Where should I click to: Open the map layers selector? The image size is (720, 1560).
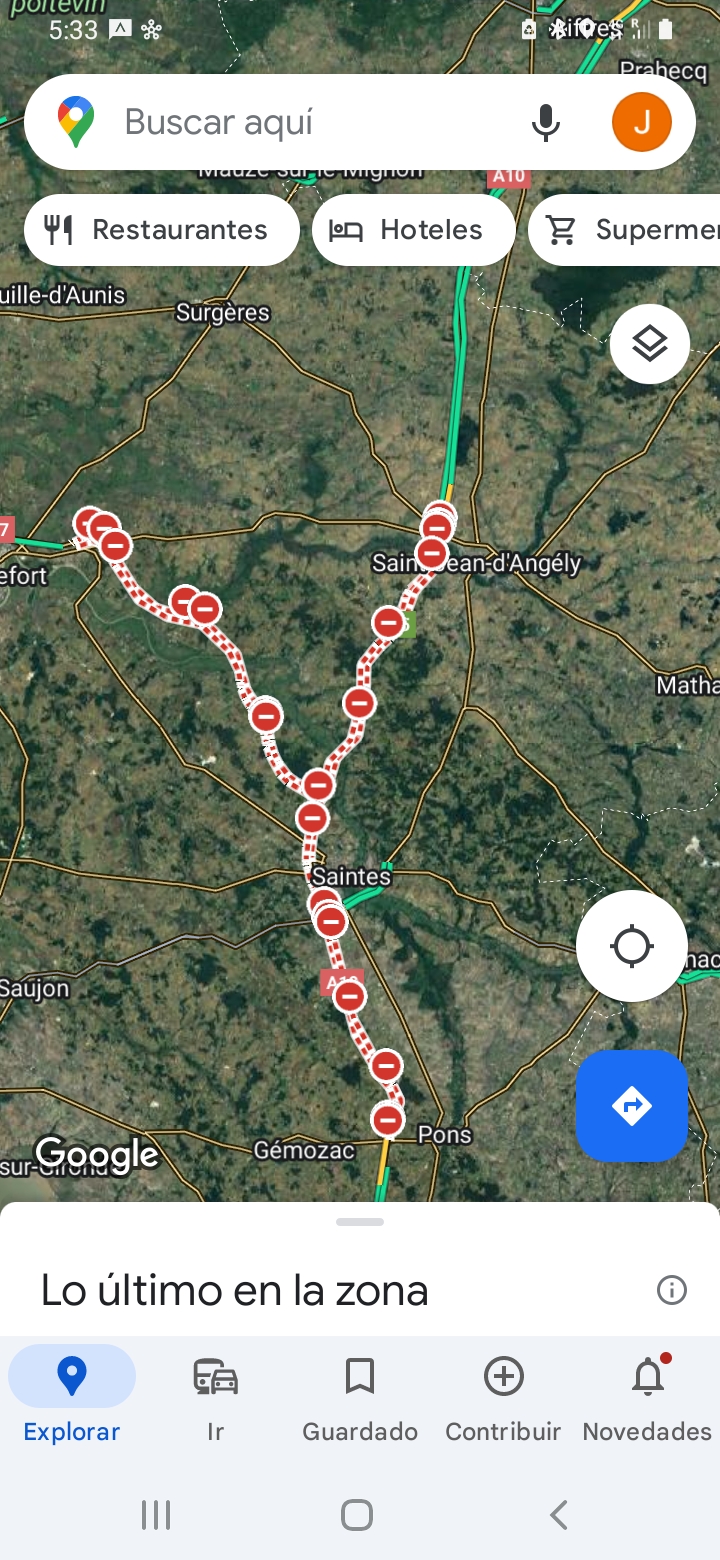pyautogui.click(x=649, y=344)
